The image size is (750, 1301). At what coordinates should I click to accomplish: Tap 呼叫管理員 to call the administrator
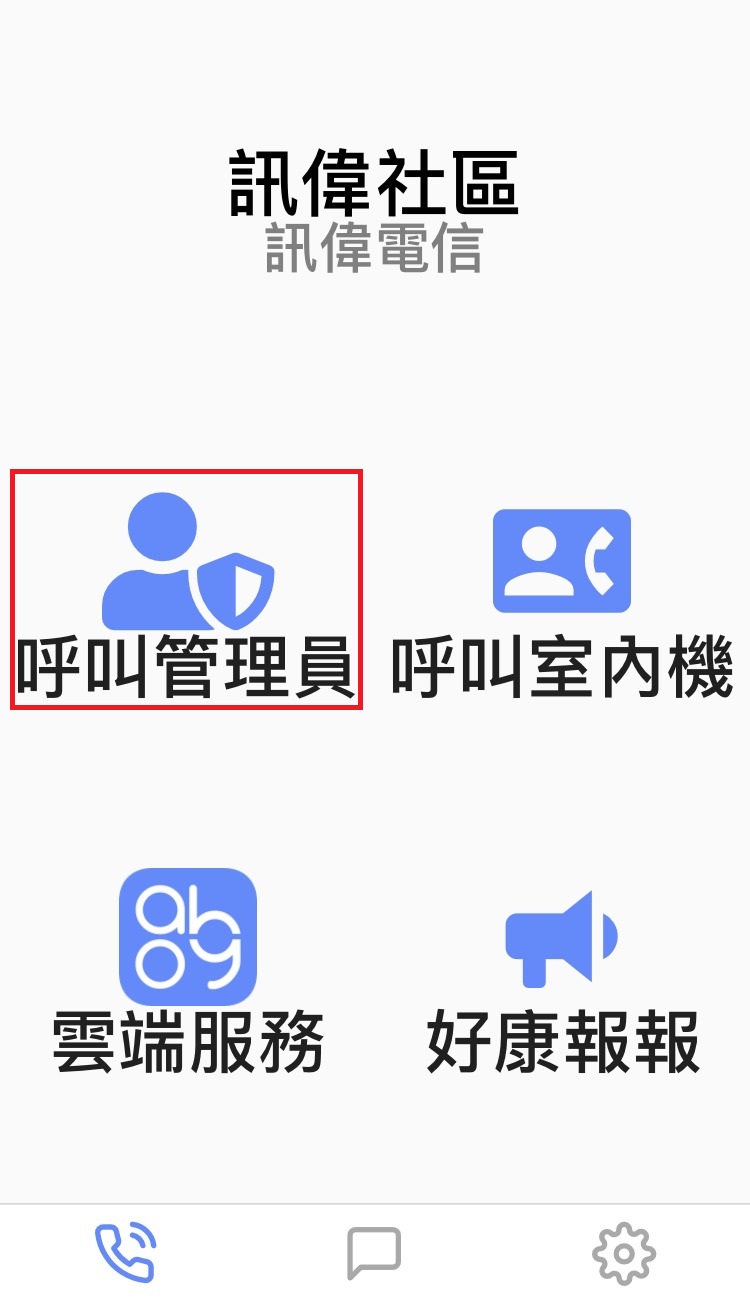tap(186, 590)
